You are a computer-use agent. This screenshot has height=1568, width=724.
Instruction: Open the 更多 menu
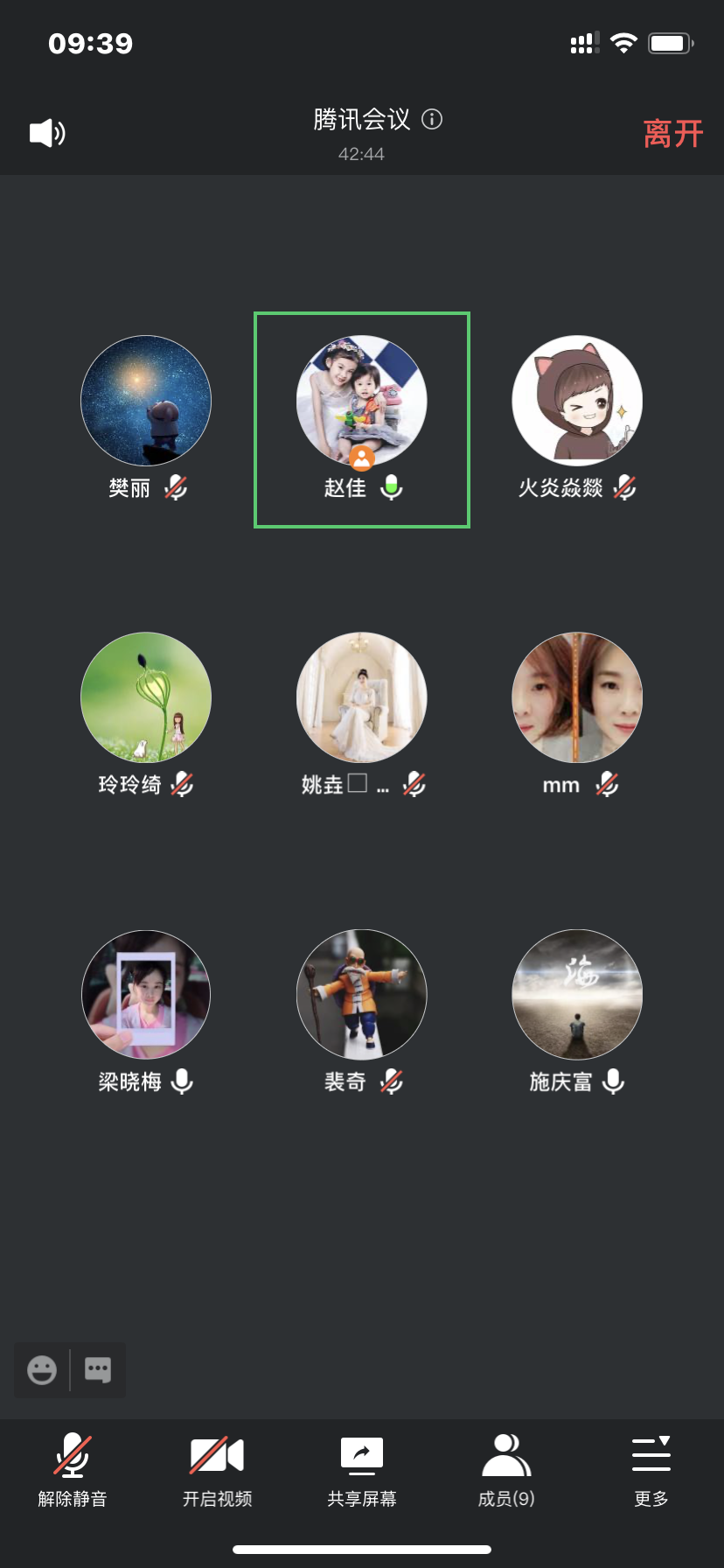(651, 1470)
